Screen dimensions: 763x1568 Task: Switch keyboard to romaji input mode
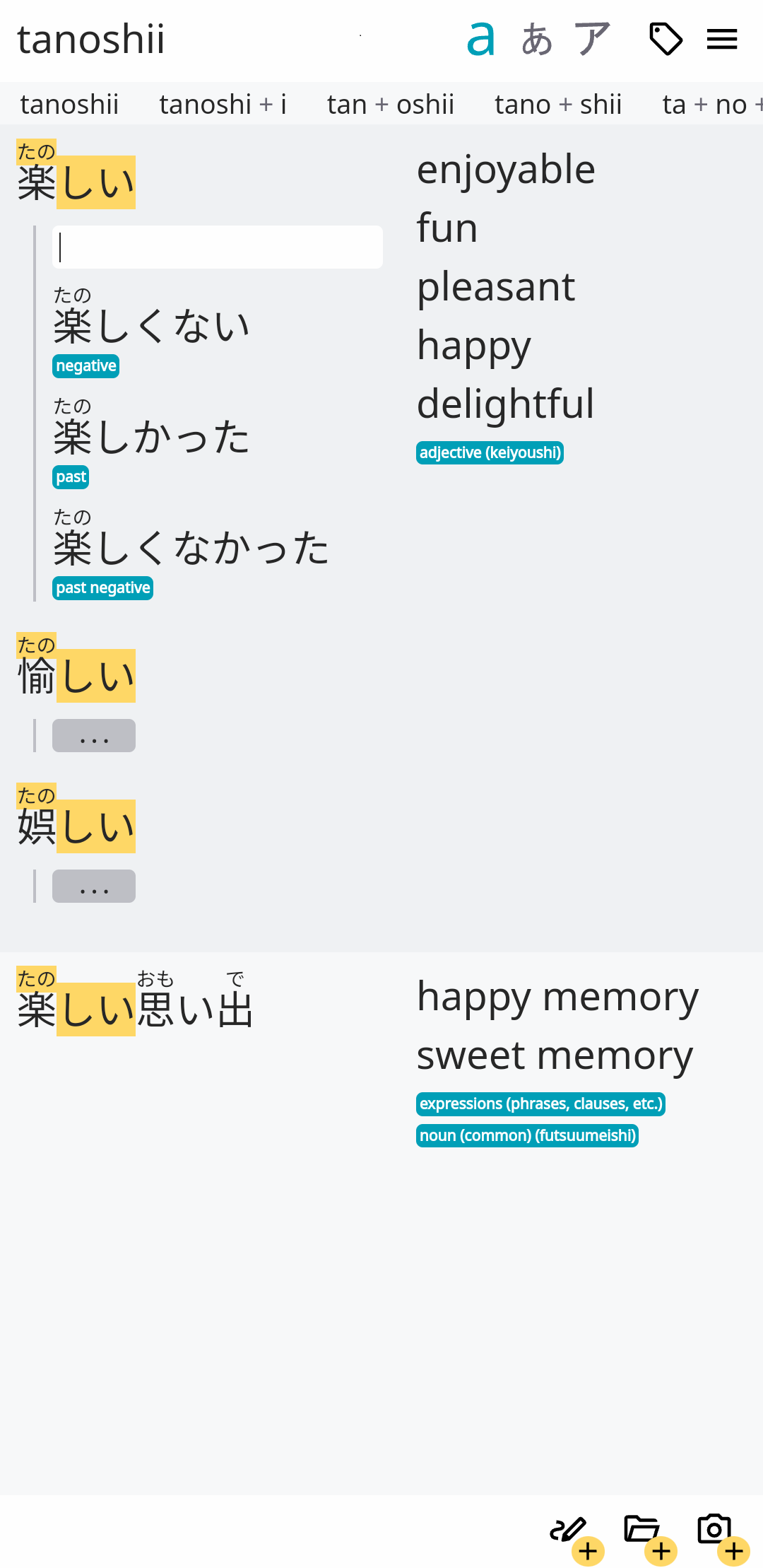(x=479, y=39)
